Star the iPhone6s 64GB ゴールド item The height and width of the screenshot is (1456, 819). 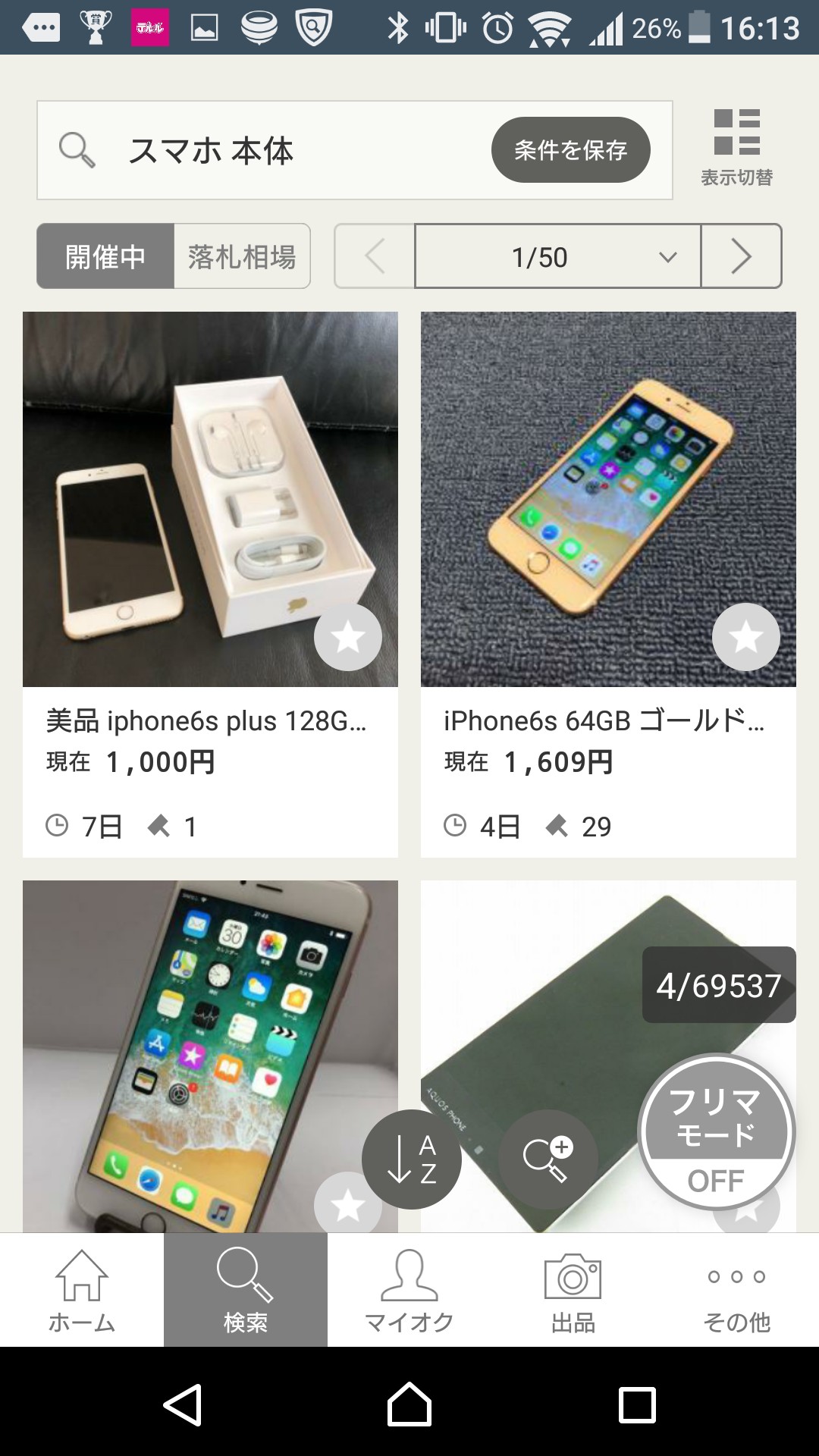click(746, 637)
